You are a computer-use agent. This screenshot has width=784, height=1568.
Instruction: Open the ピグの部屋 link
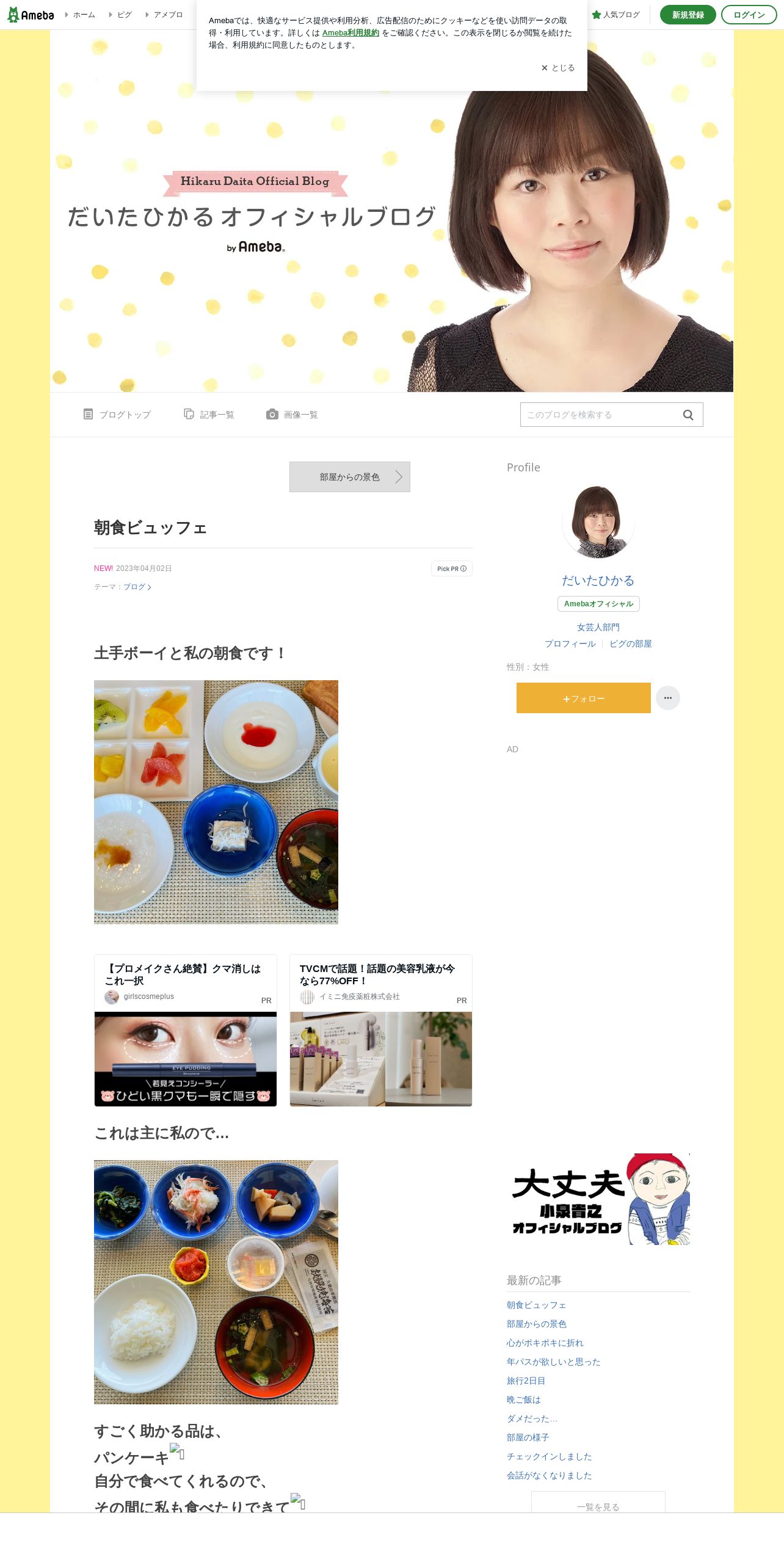[631, 644]
